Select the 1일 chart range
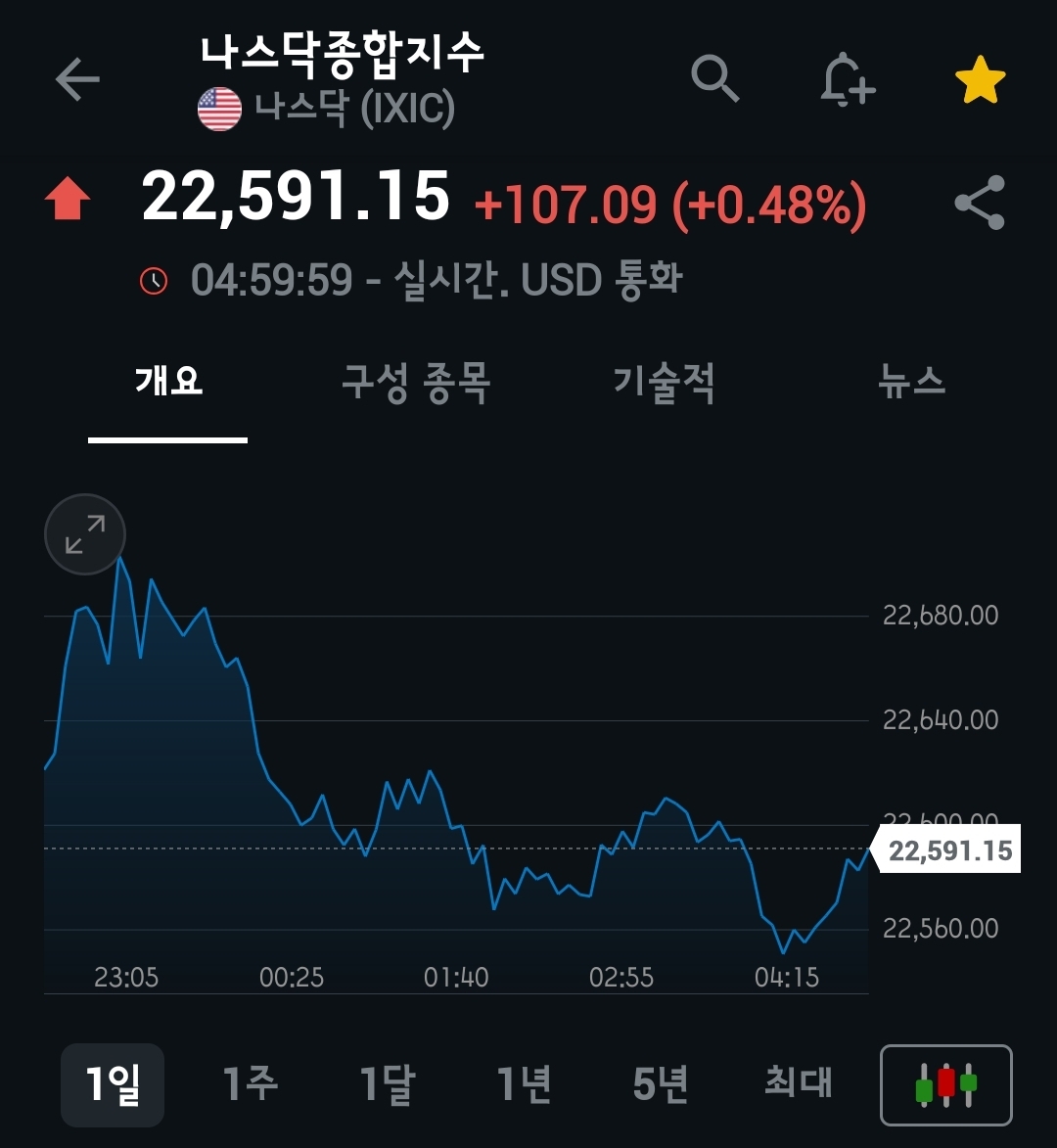 click(113, 1084)
